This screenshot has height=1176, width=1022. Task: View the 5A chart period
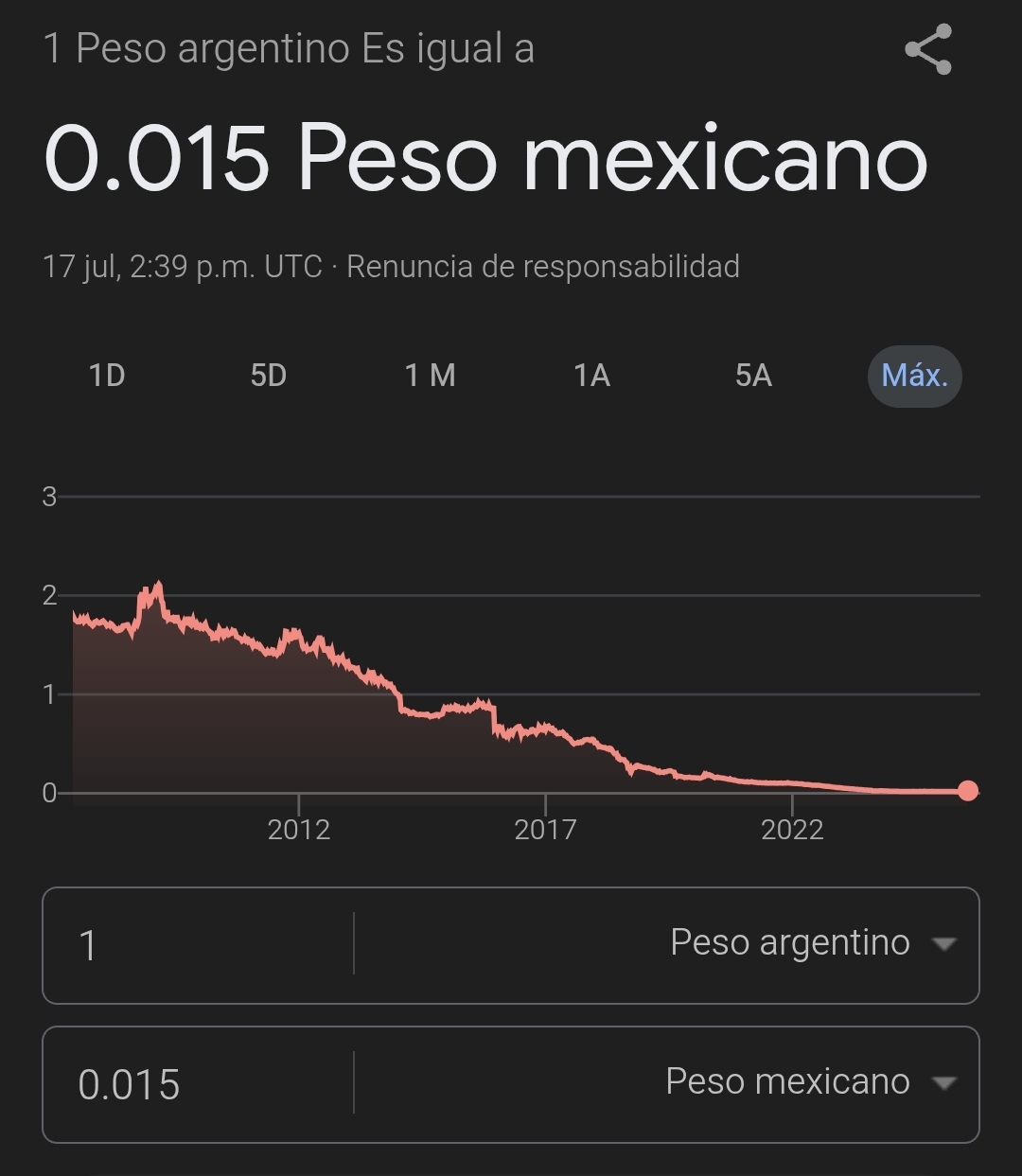coord(753,376)
